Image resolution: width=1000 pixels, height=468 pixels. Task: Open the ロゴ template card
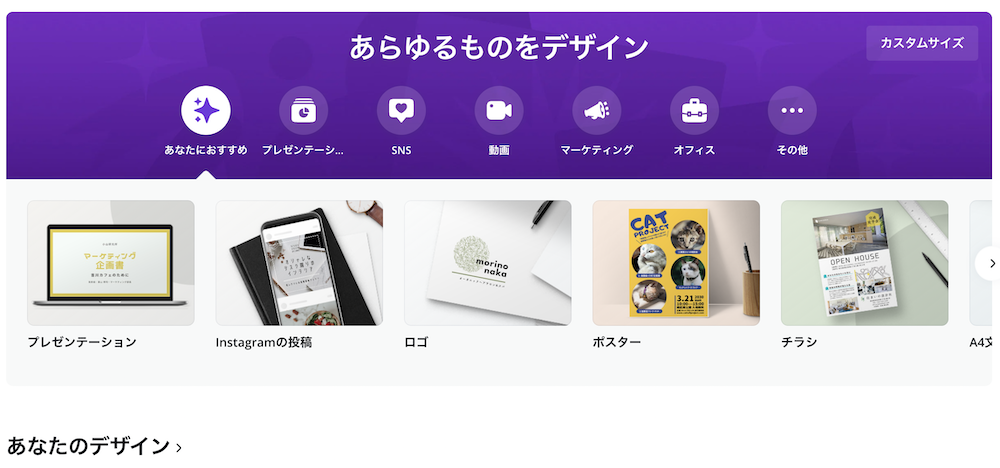(x=487, y=263)
